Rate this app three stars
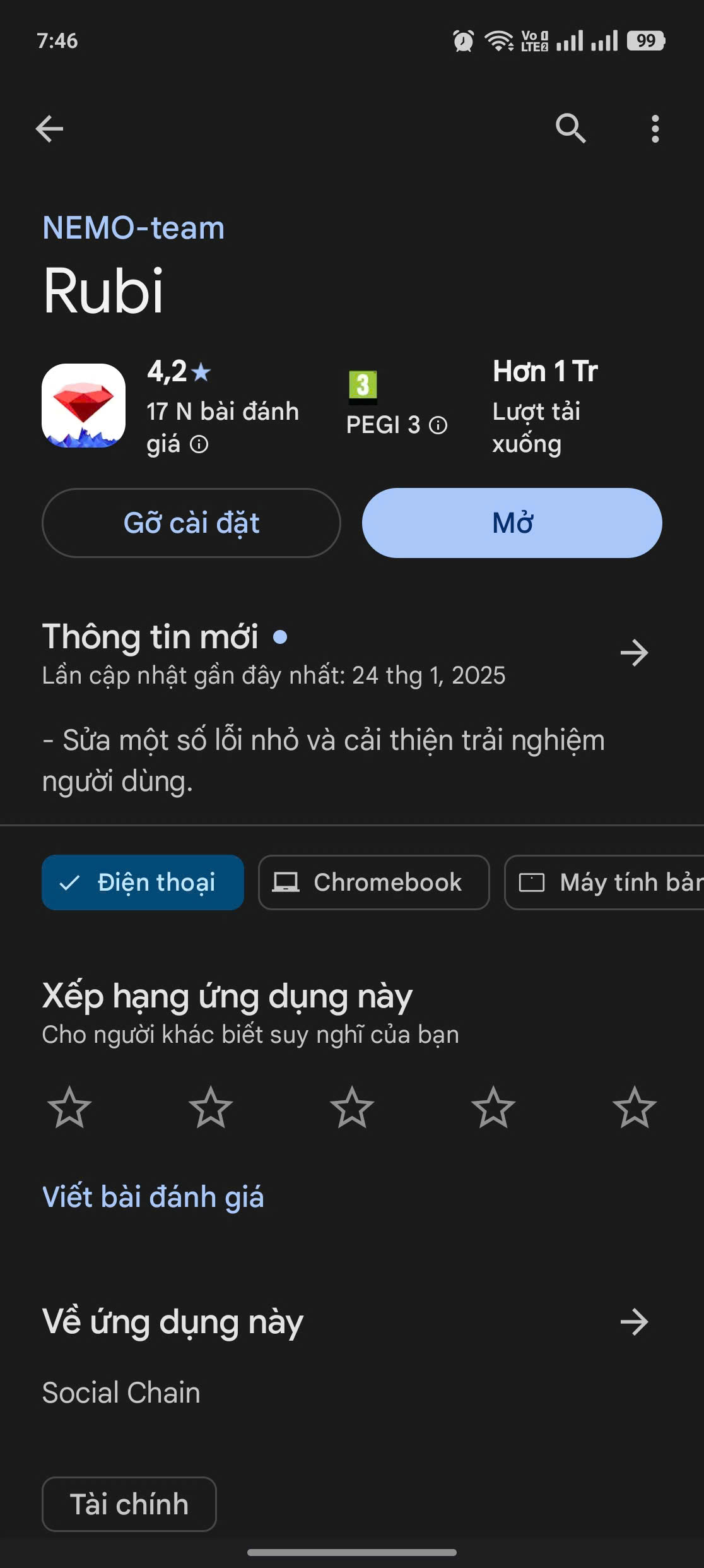Screen dimensions: 704x1568 352,1107
